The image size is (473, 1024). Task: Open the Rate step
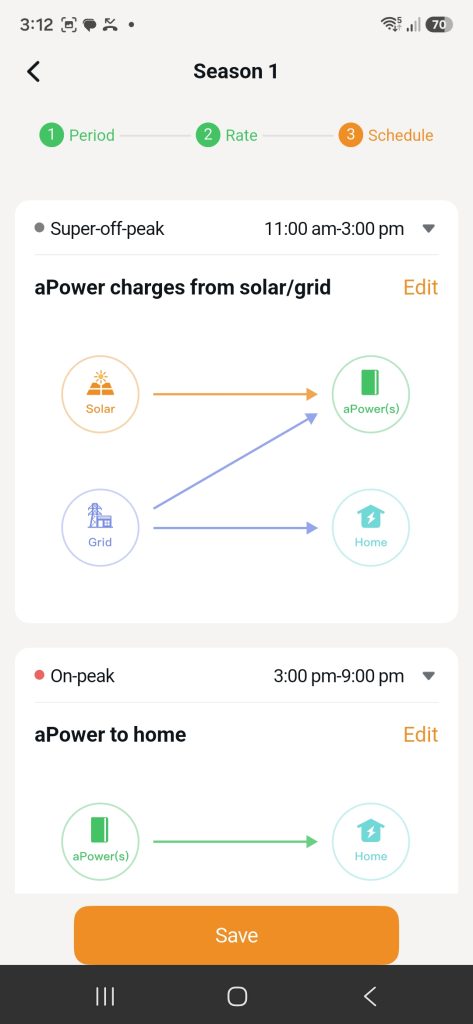coord(227,135)
